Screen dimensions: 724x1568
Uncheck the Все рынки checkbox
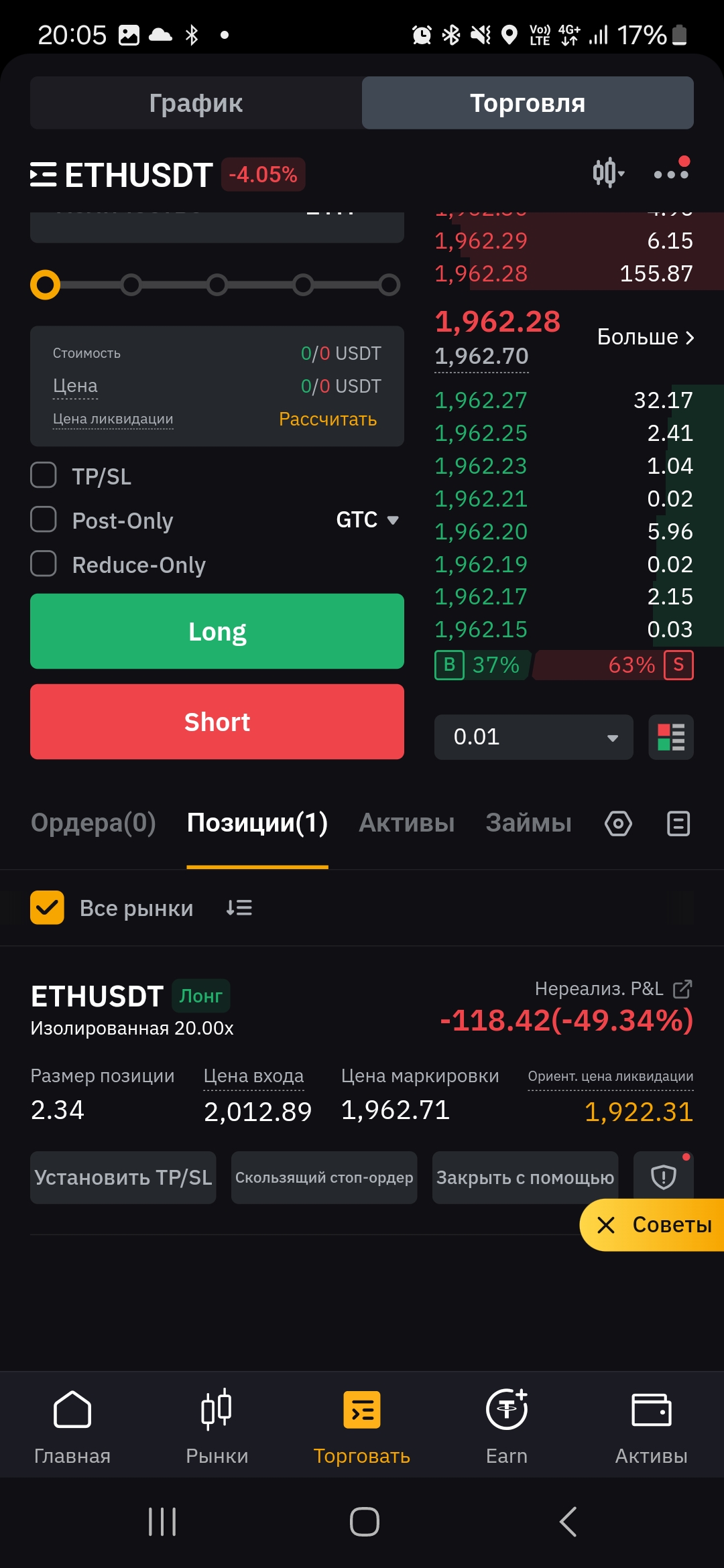(x=47, y=907)
